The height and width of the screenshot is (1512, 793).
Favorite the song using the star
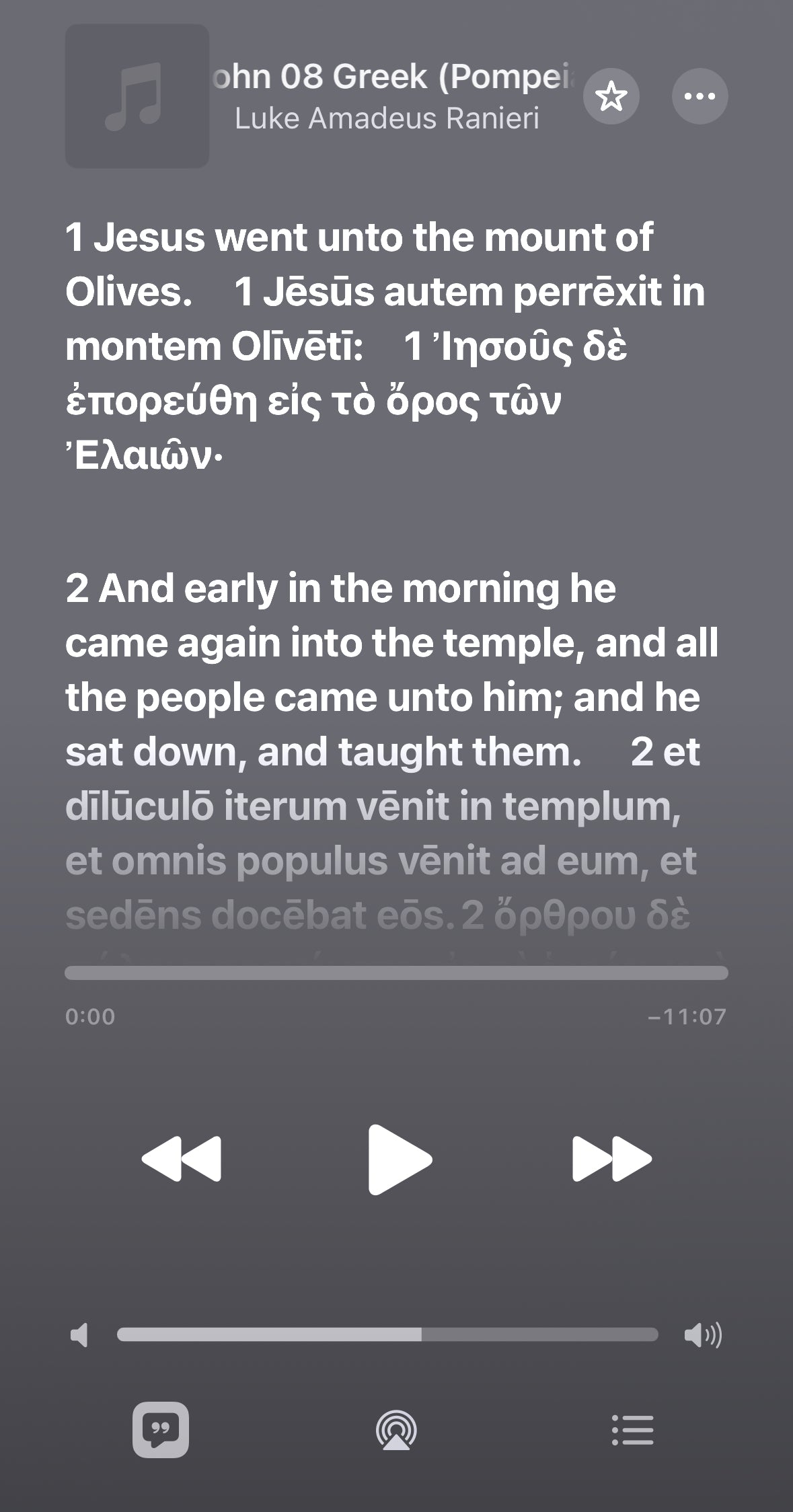tap(611, 96)
